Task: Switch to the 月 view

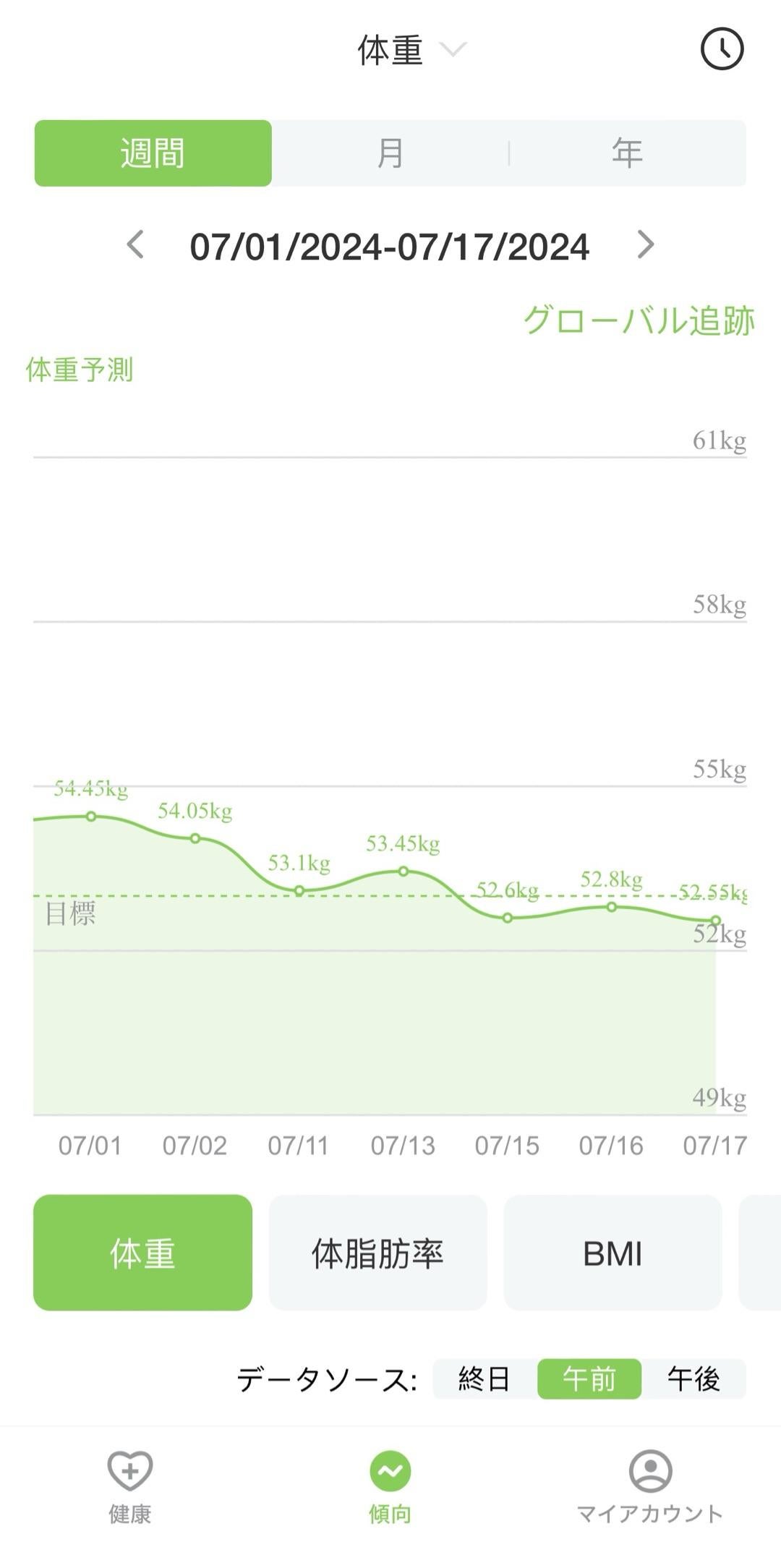Action: click(x=390, y=153)
